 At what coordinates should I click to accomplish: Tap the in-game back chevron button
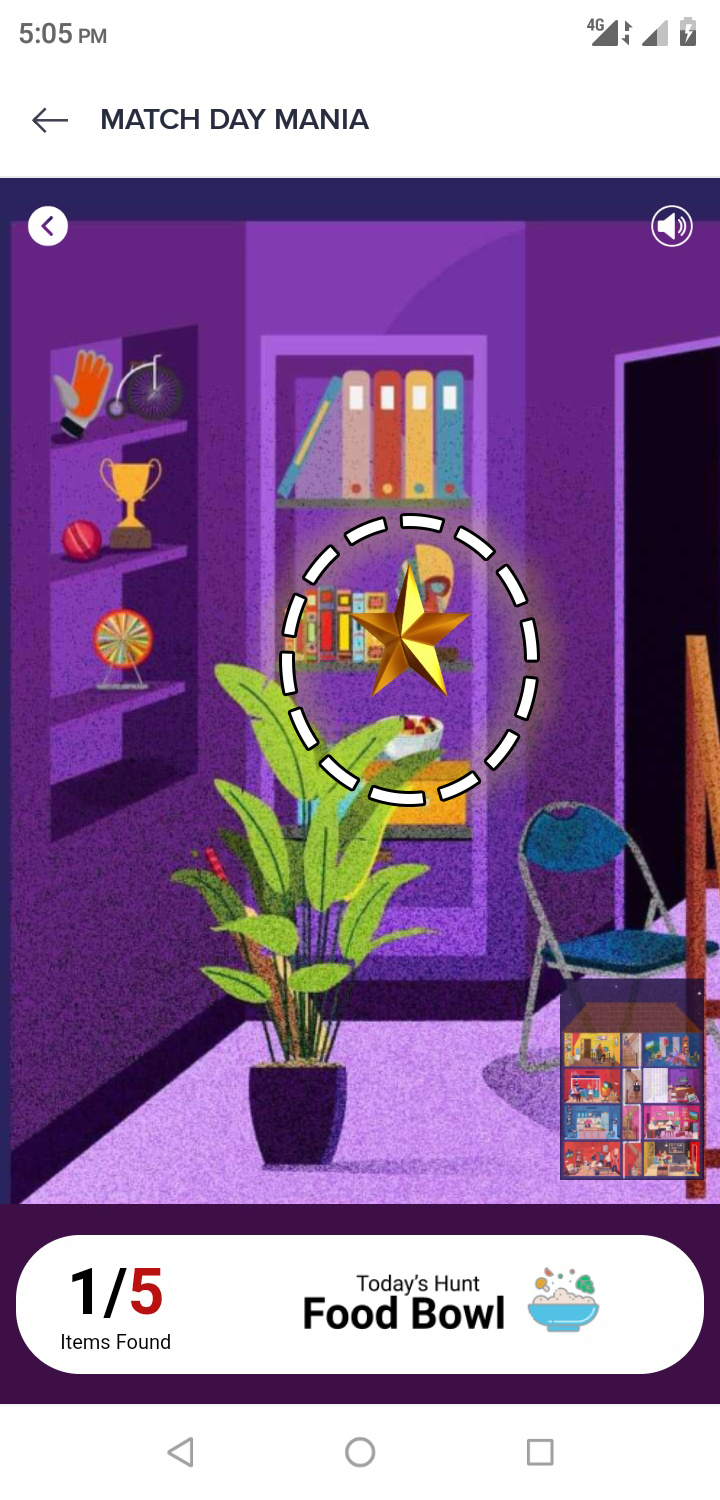point(48,226)
